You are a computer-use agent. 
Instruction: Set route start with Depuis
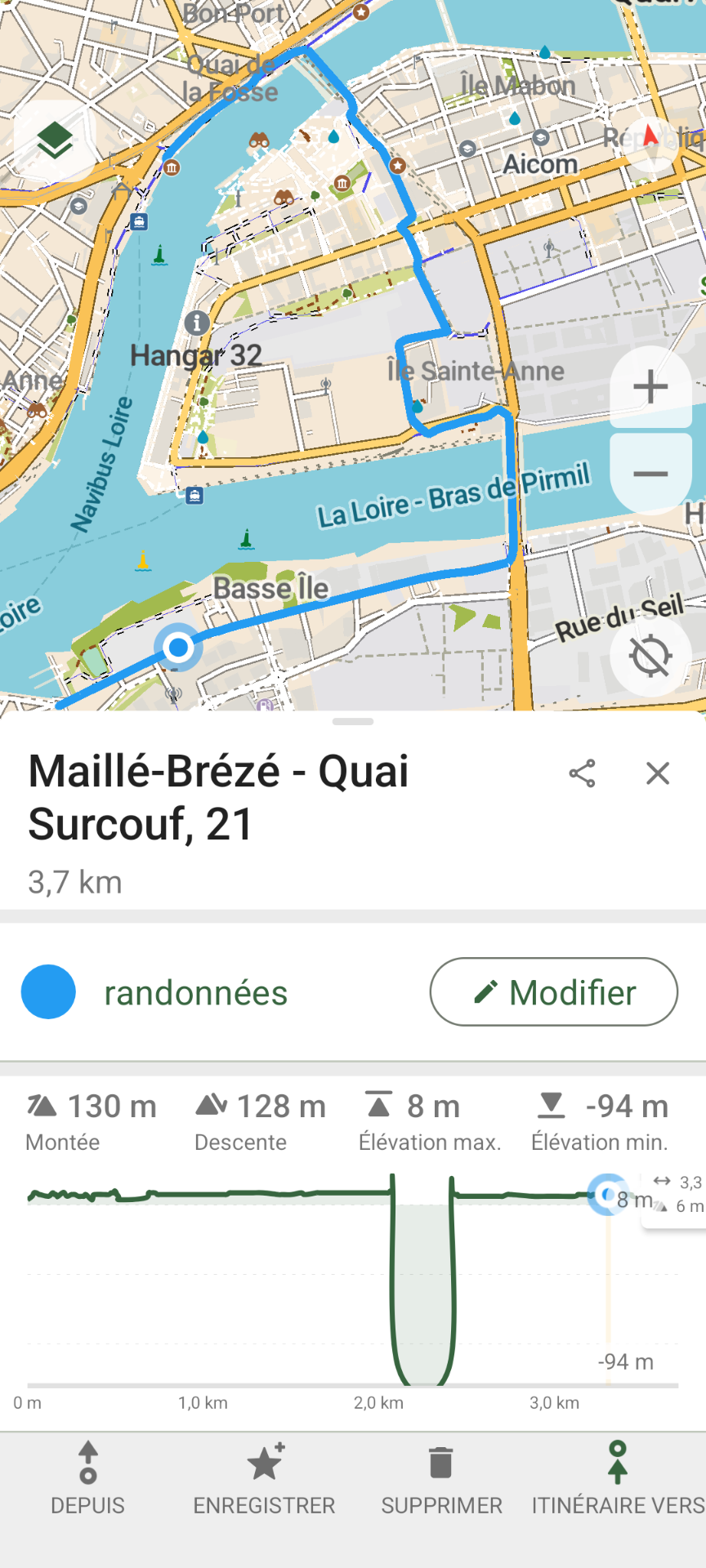point(88,1479)
